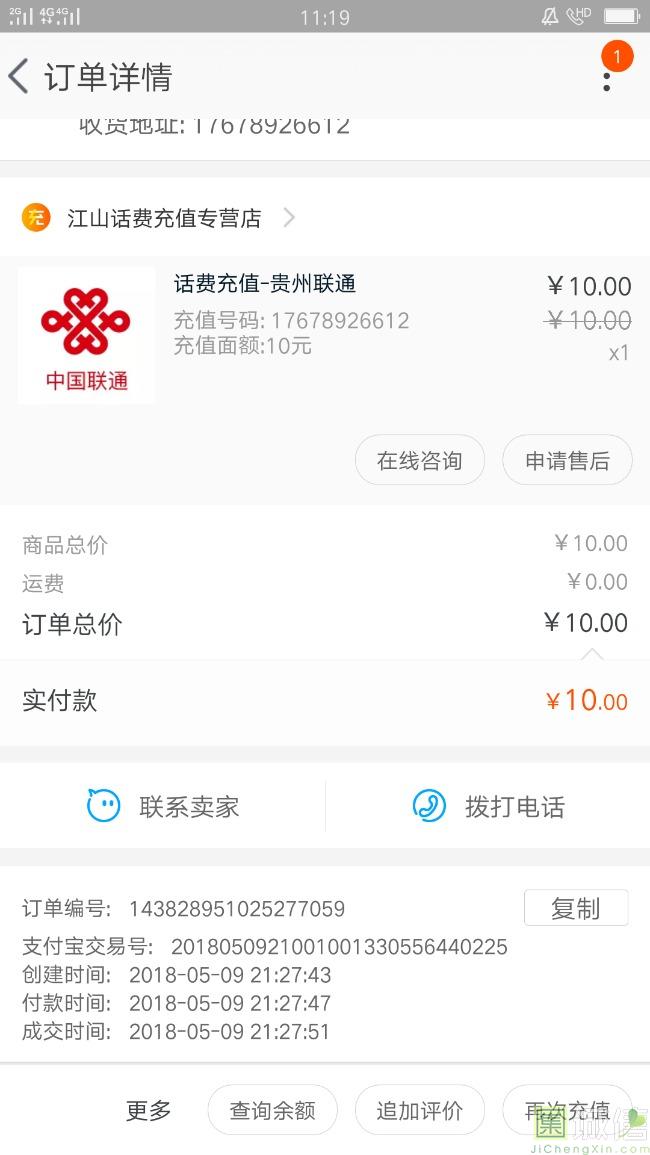Tap 再次充值 to recharge again
650x1155 pixels.
[x=567, y=1110]
